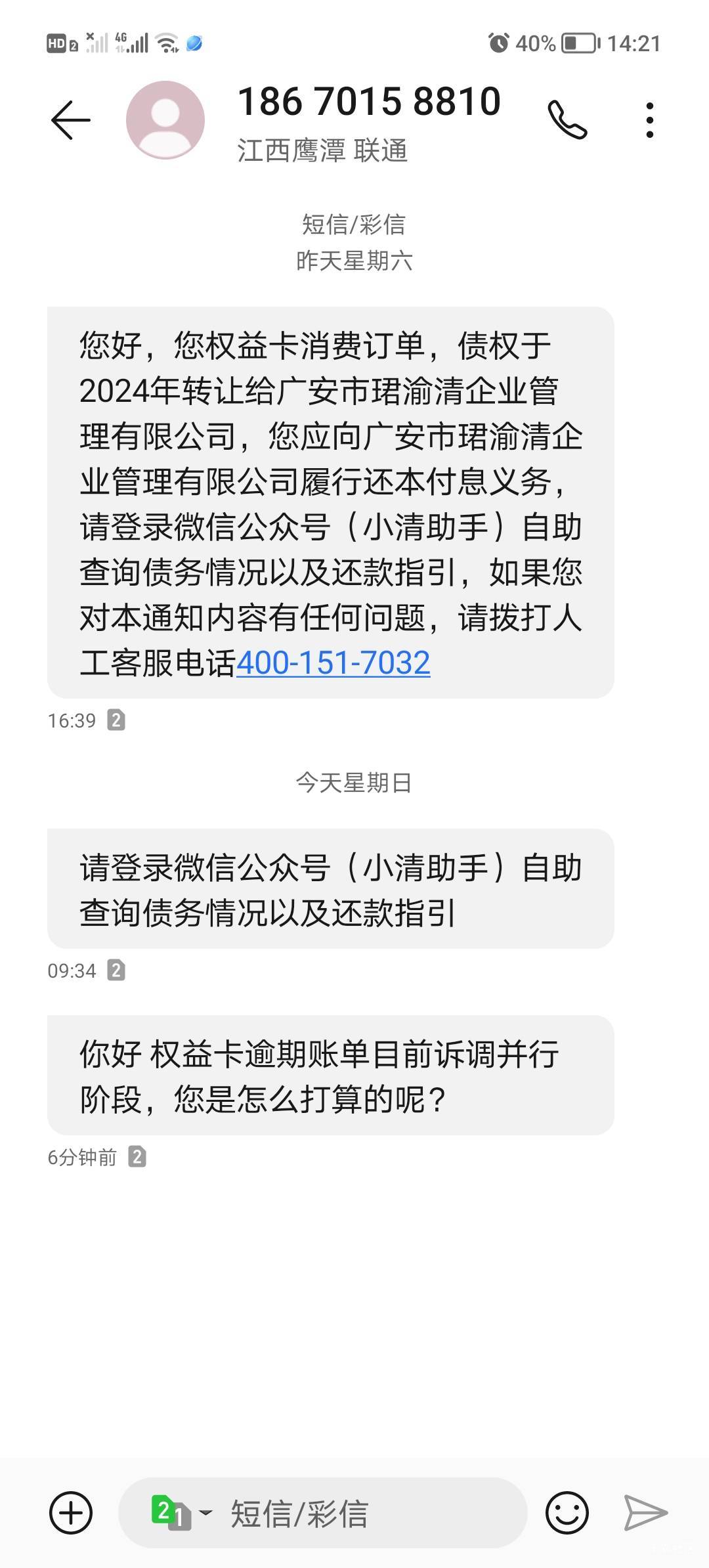
Task: Open the three-dot overflow menu
Action: [649, 120]
